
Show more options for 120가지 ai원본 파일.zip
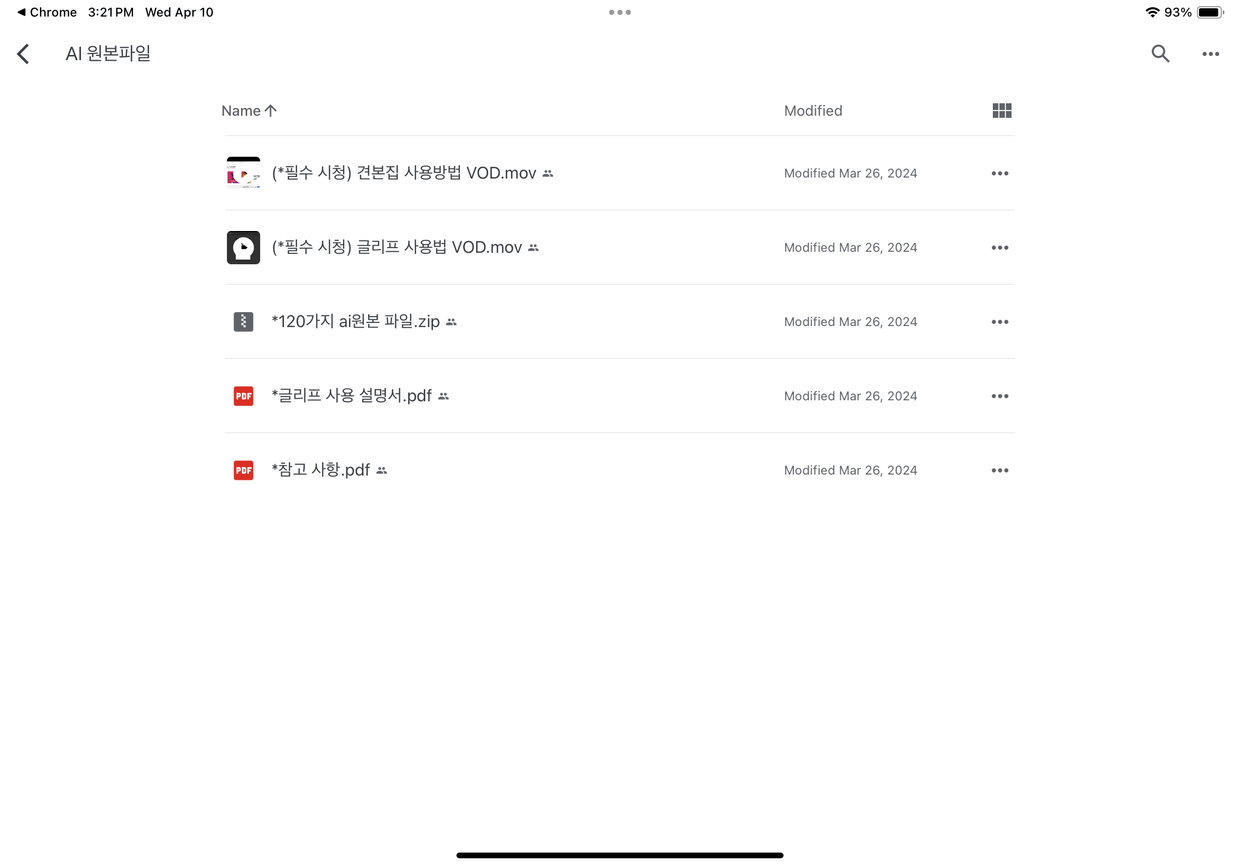click(999, 322)
